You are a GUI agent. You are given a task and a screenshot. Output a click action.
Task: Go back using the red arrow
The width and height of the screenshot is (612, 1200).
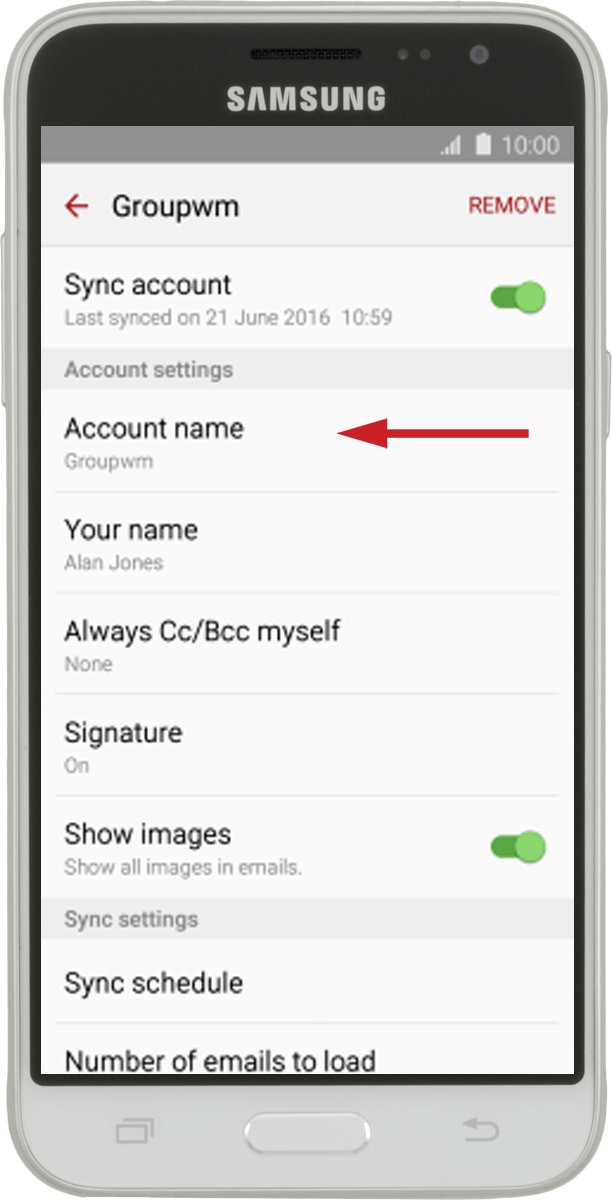coord(76,206)
